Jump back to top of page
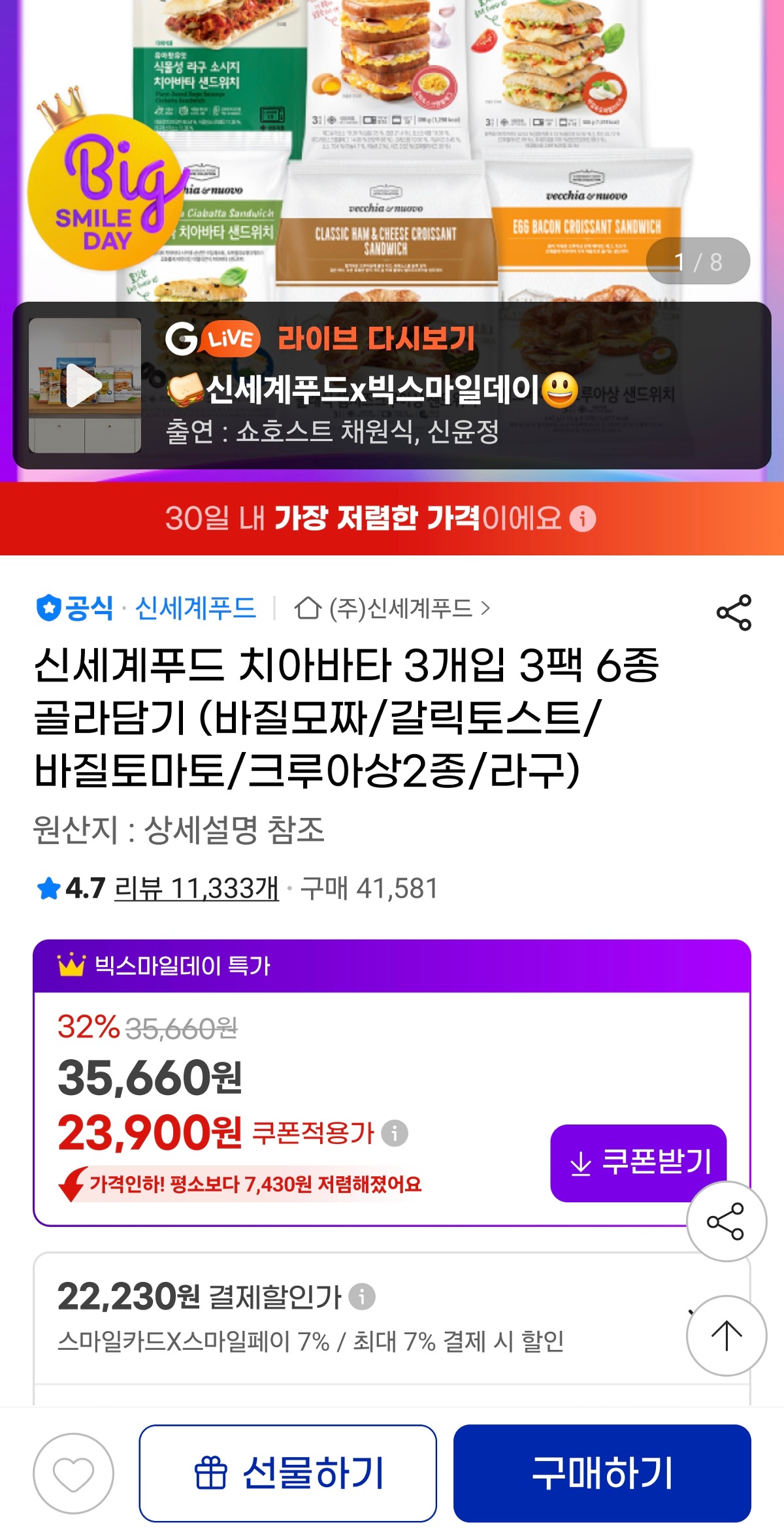 click(726, 1335)
